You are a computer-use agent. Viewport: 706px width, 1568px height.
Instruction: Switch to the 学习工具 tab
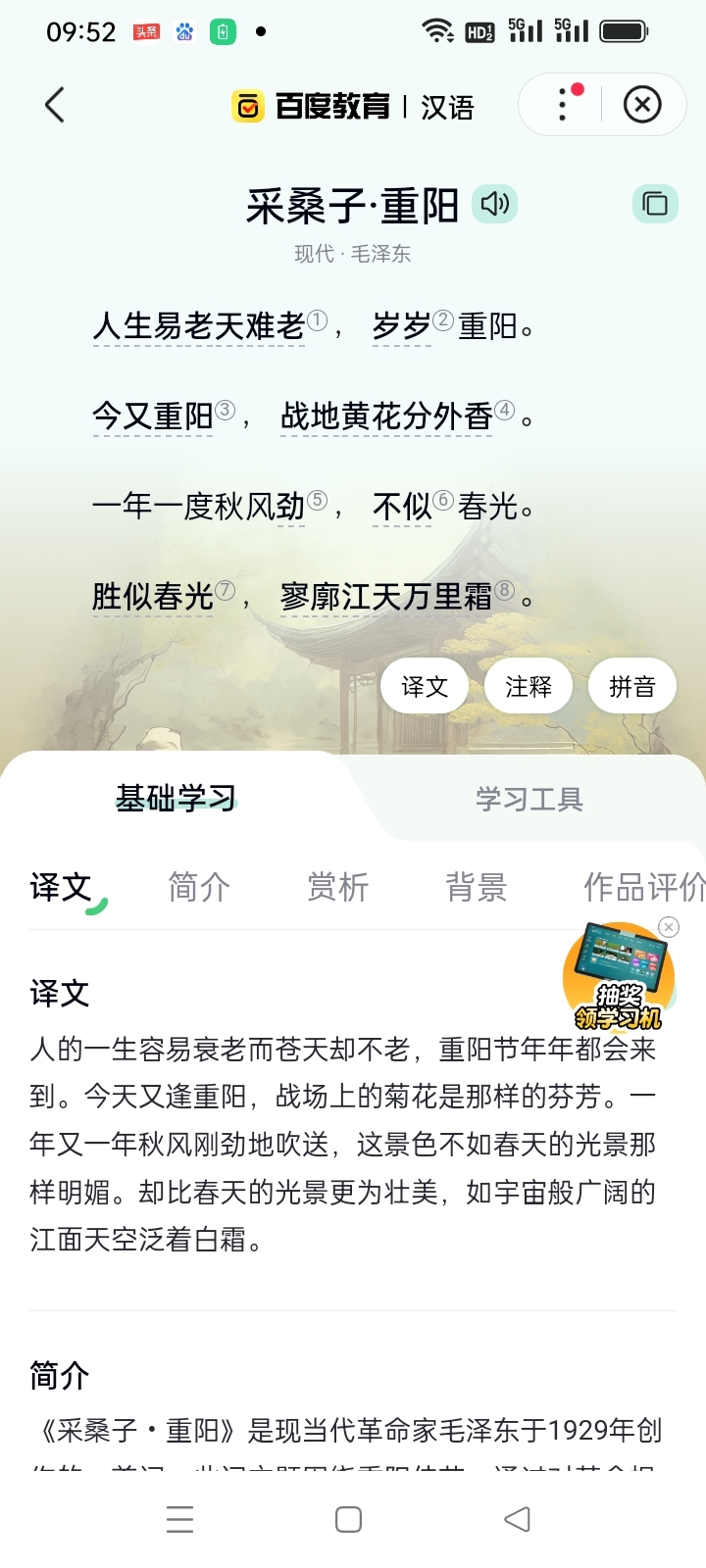[529, 799]
